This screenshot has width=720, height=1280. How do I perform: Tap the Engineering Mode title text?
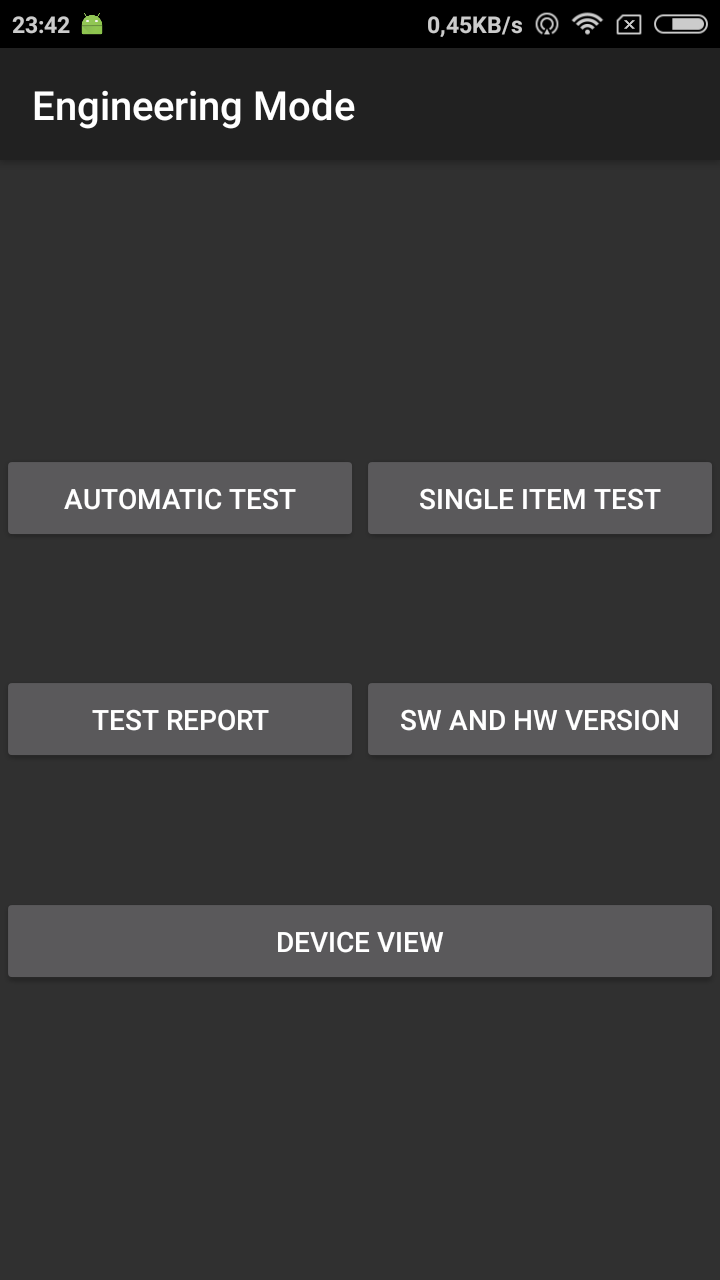pos(193,105)
